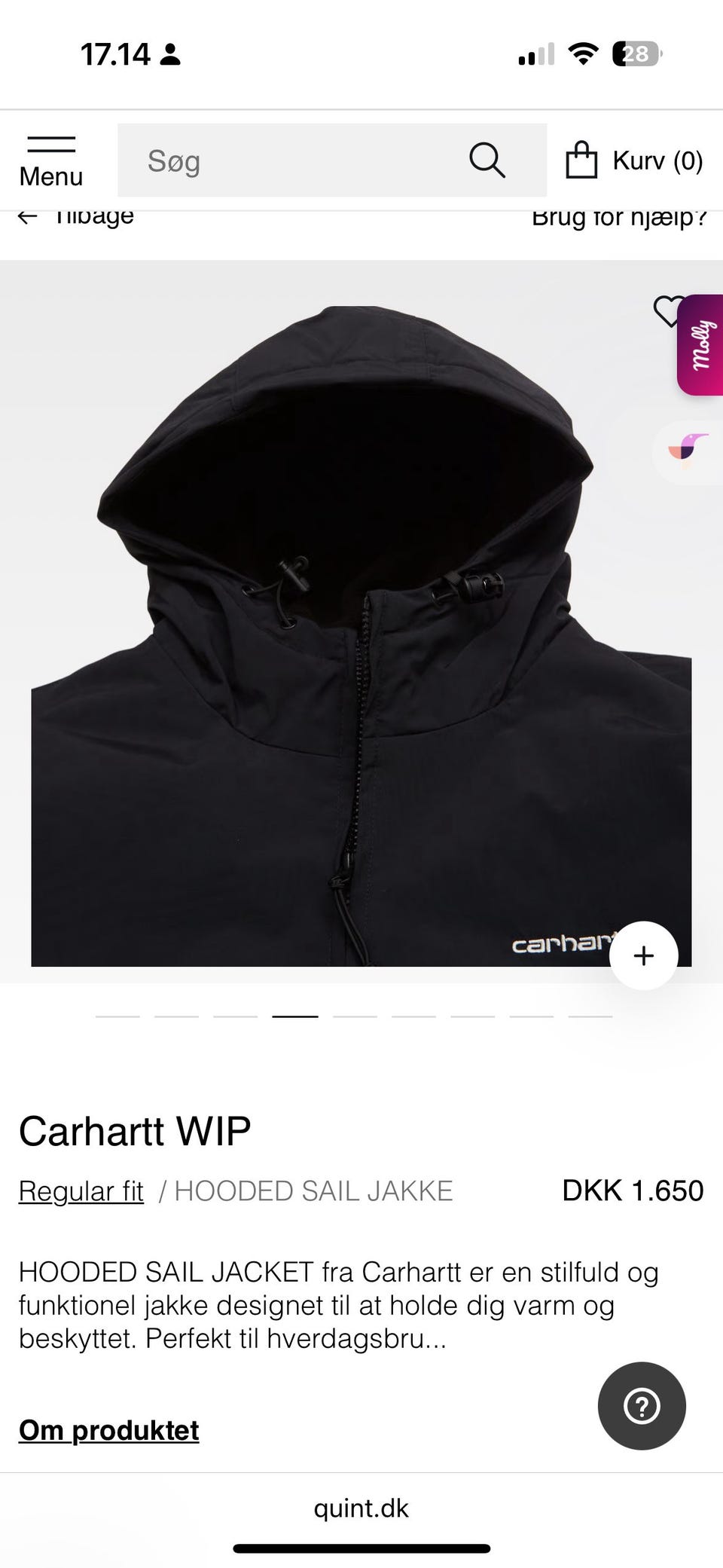This screenshot has width=723, height=1568.
Task: Tap the Søg search field
Action: (x=301, y=160)
